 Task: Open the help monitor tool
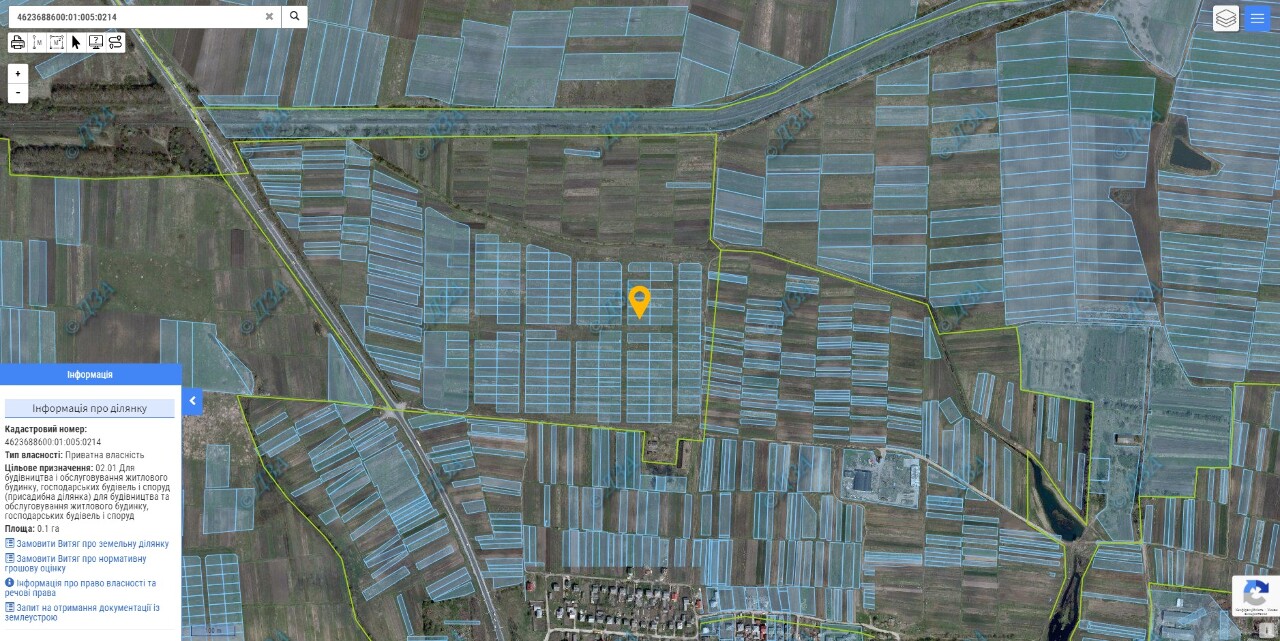tap(95, 42)
